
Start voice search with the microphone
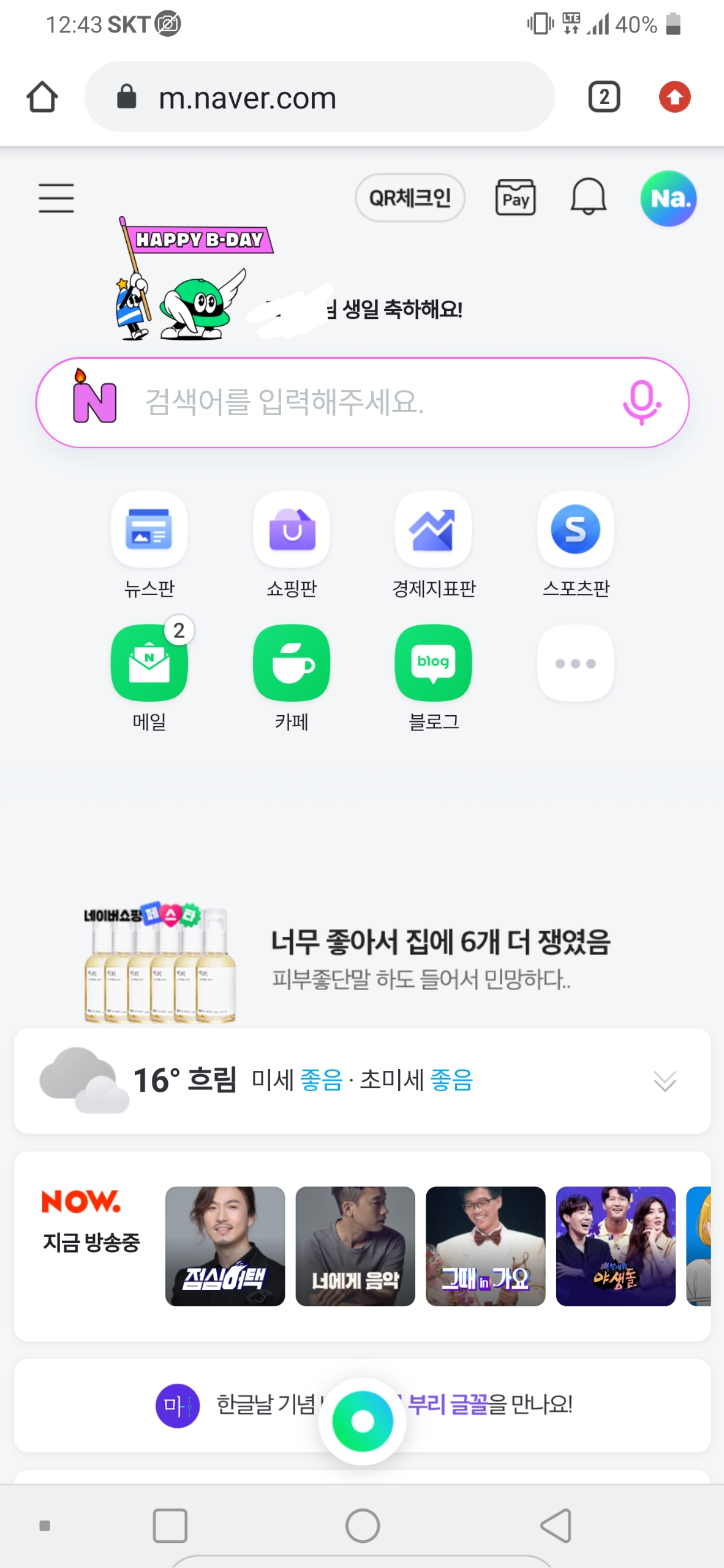(x=641, y=402)
